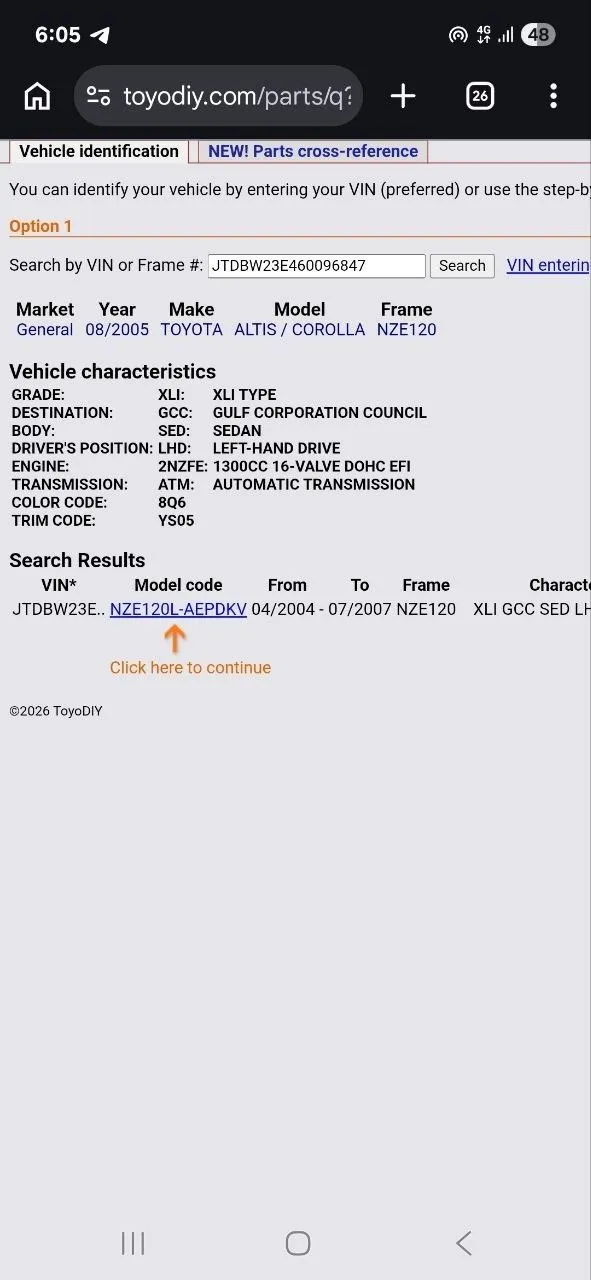Open site info icon in address bar
591x1280 pixels.
pyautogui.click(x=98, y=96)
